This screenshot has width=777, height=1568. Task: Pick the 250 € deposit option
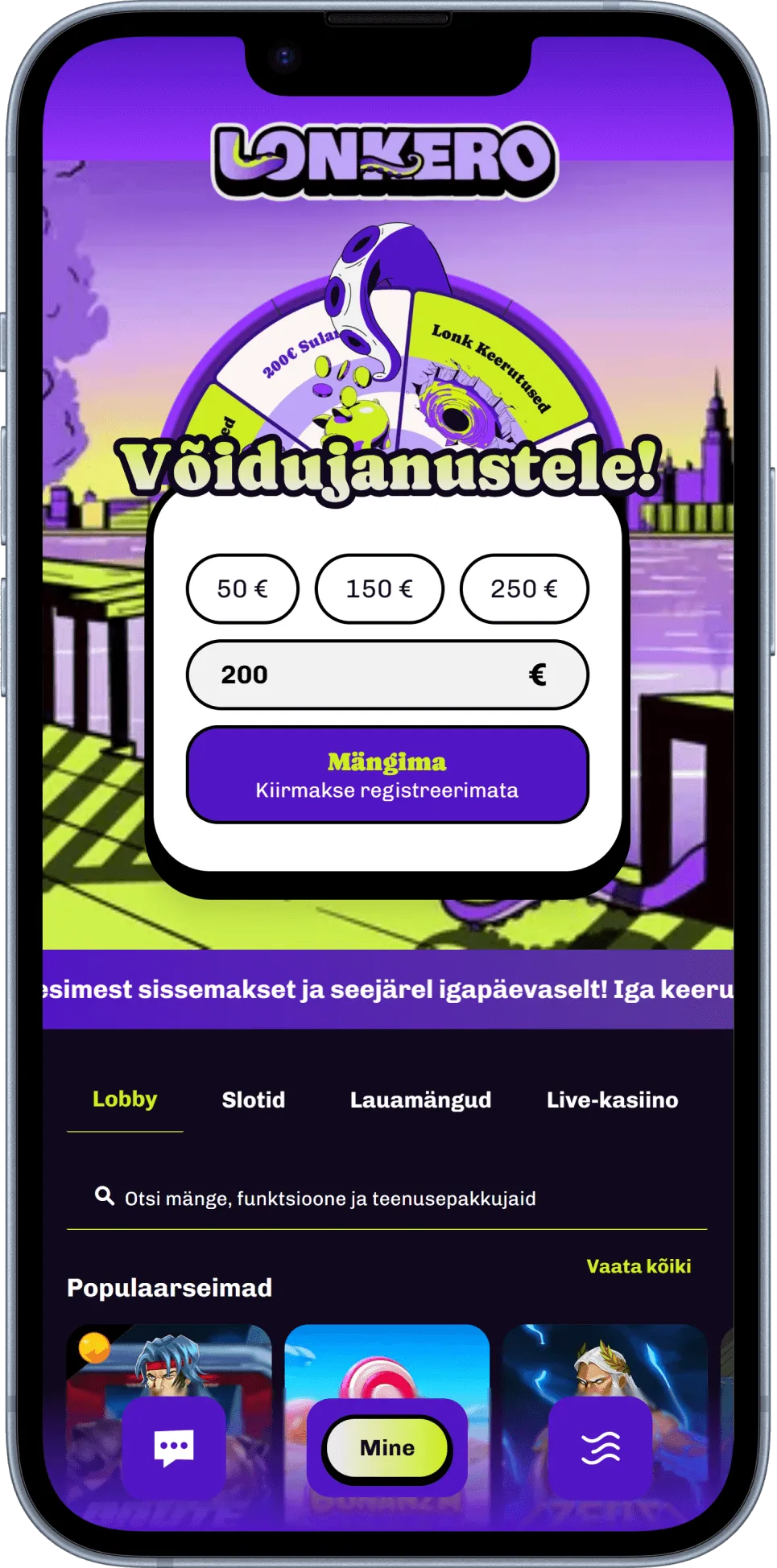click(x=524, y=588)
